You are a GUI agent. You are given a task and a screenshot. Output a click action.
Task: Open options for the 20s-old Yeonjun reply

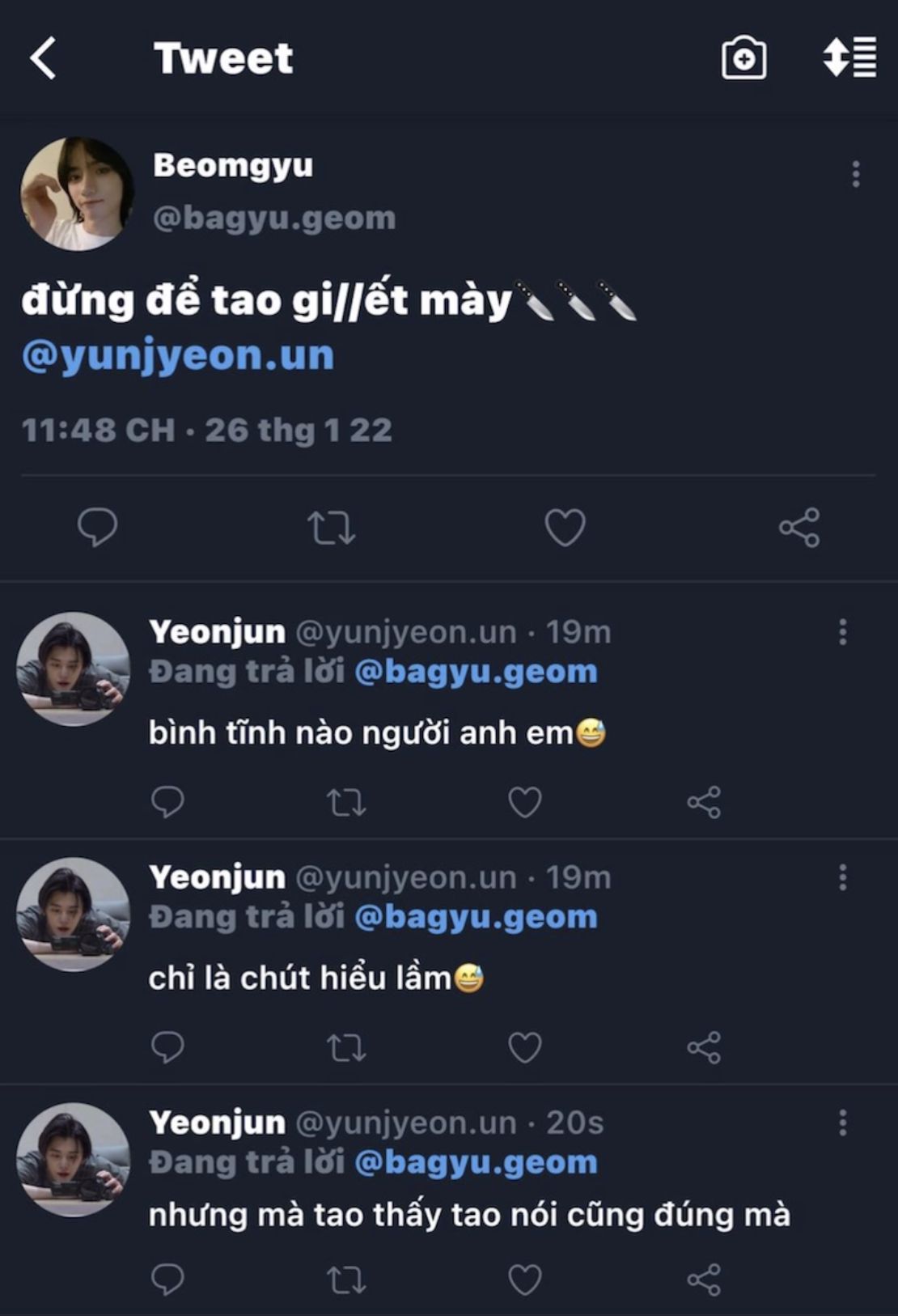pyautogui.click(x=842, y=1123)
